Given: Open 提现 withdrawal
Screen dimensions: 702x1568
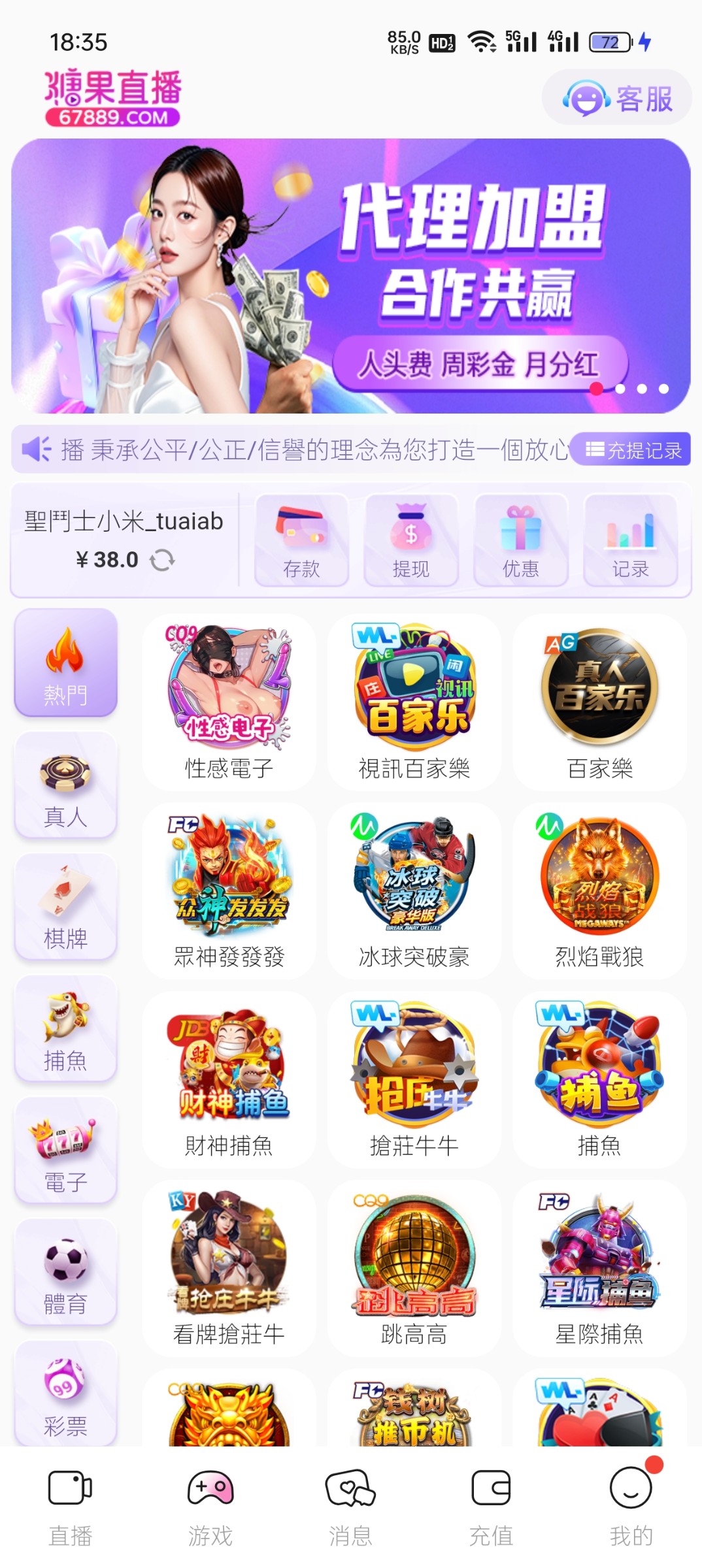Looking at the screenshot, I should coord(411,541).
